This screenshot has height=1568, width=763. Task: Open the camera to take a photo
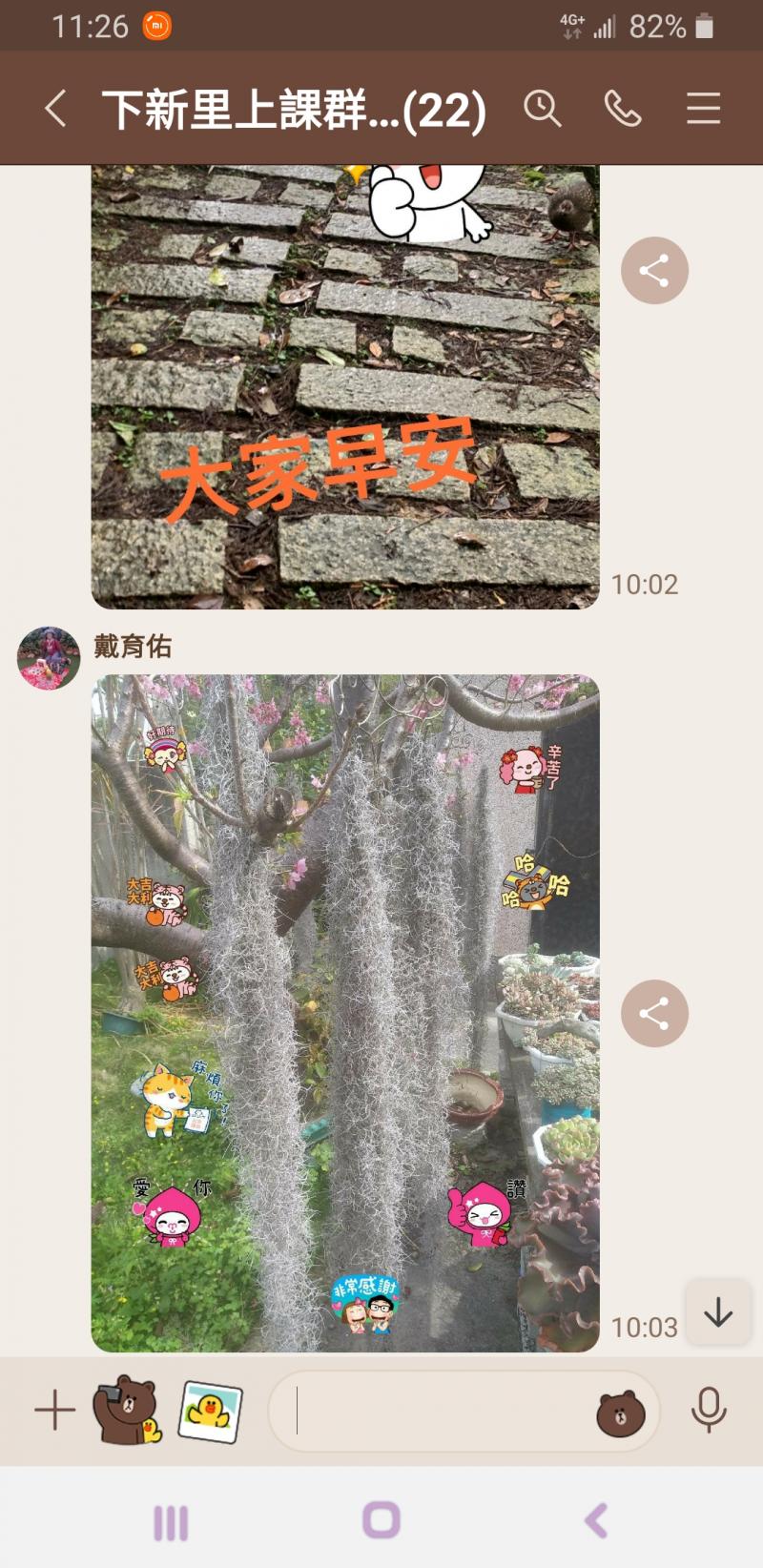pyautogui.click(x=124, y=1412)
